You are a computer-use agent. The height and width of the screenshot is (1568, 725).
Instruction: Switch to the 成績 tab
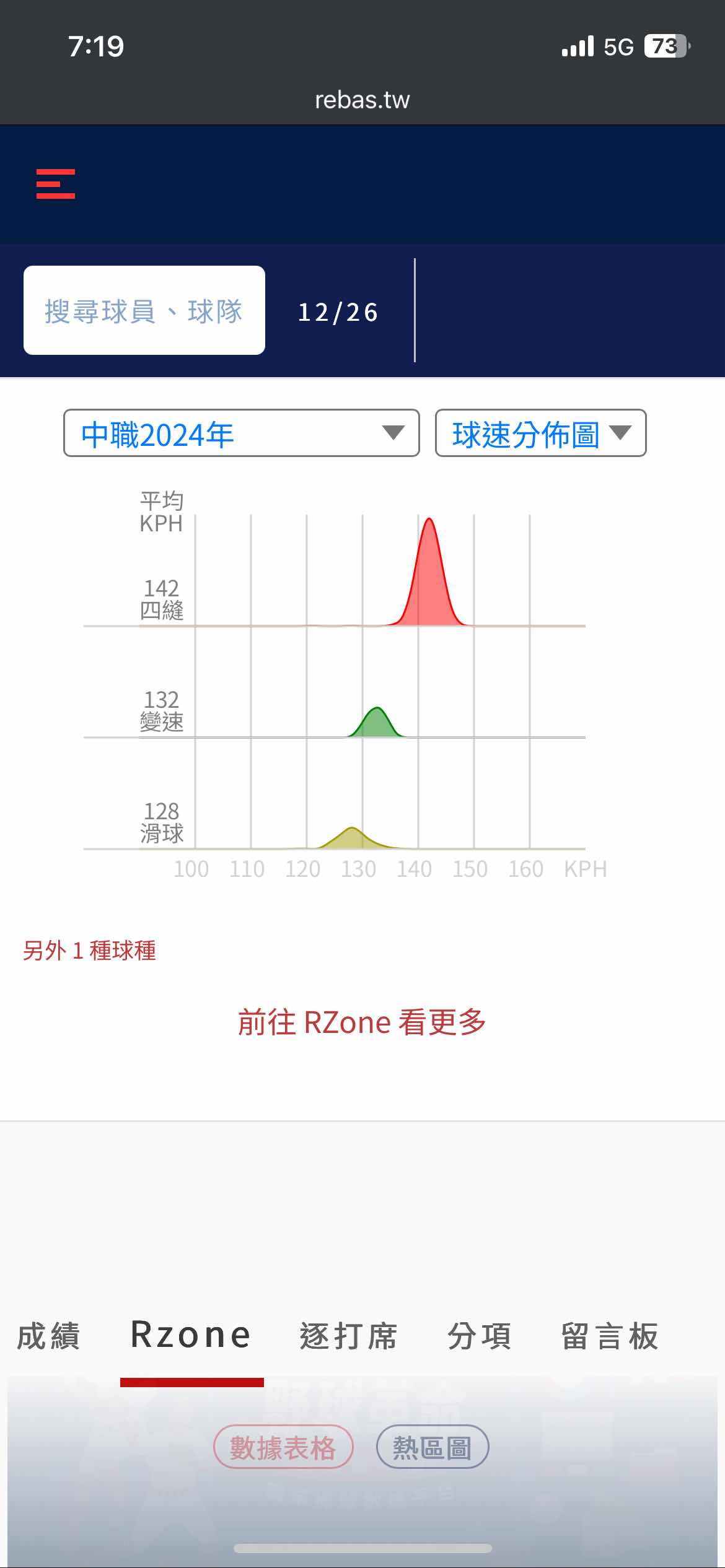click(48, 1336)
